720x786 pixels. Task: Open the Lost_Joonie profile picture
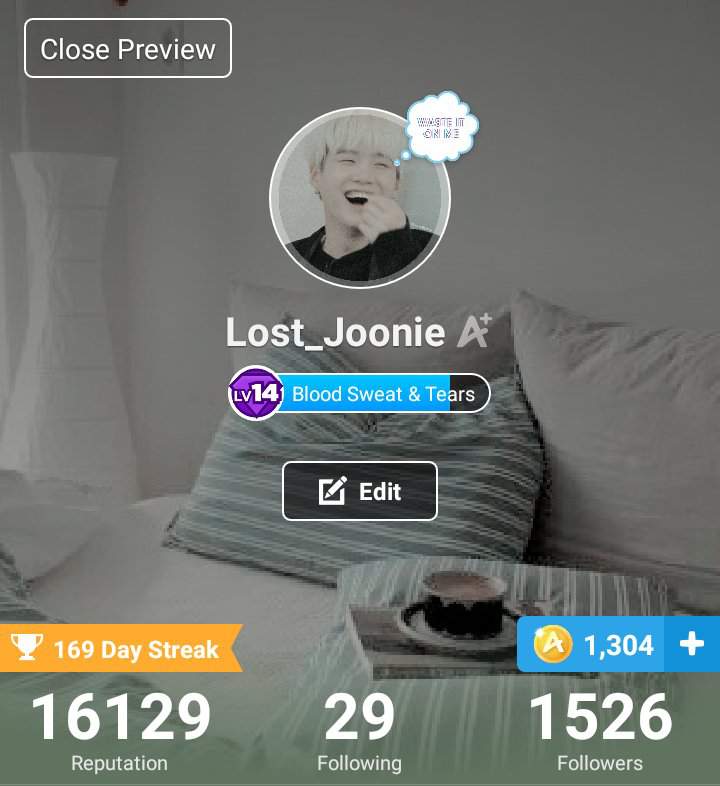pyautogui.click(x=359, y=199)
